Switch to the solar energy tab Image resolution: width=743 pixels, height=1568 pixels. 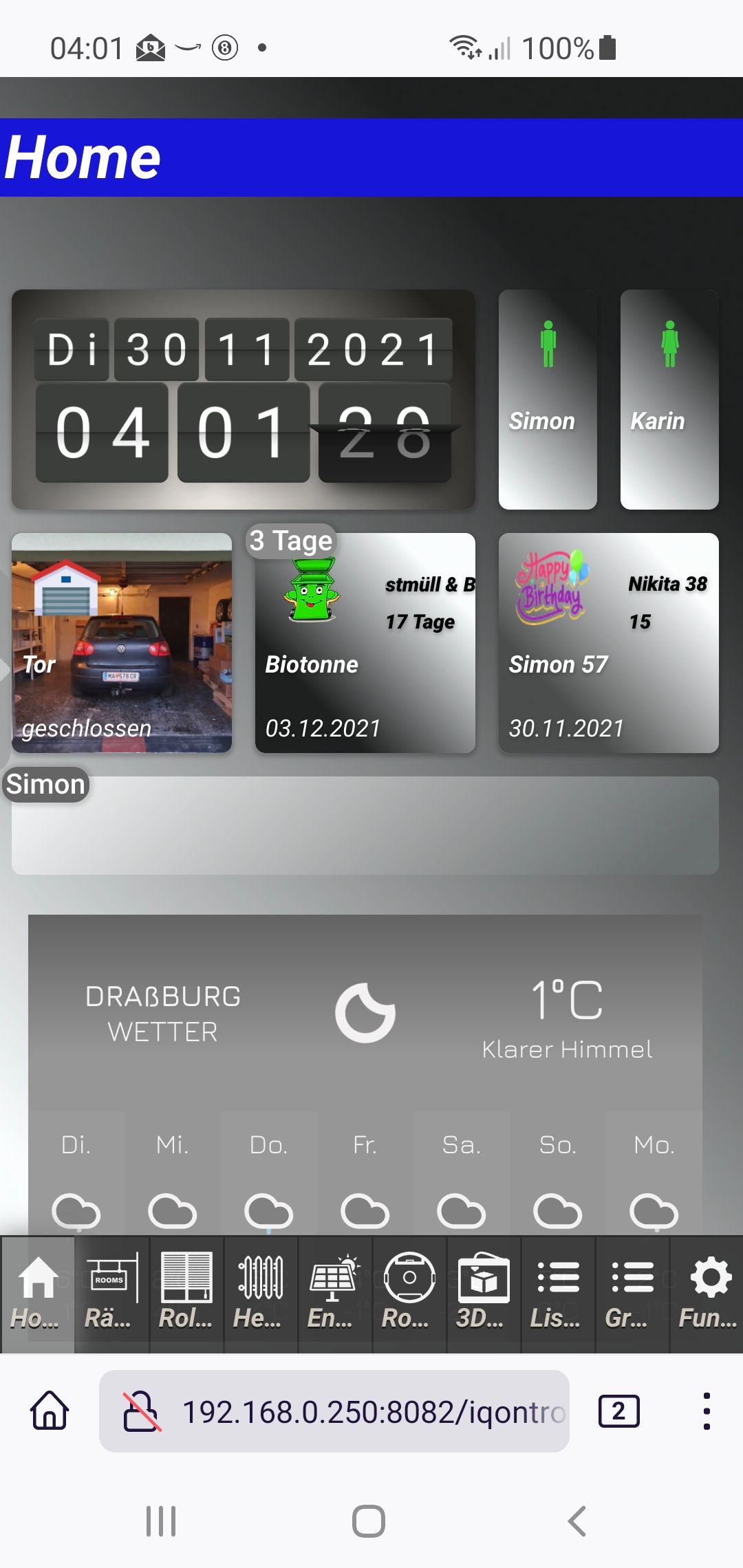coord(335,1294)
